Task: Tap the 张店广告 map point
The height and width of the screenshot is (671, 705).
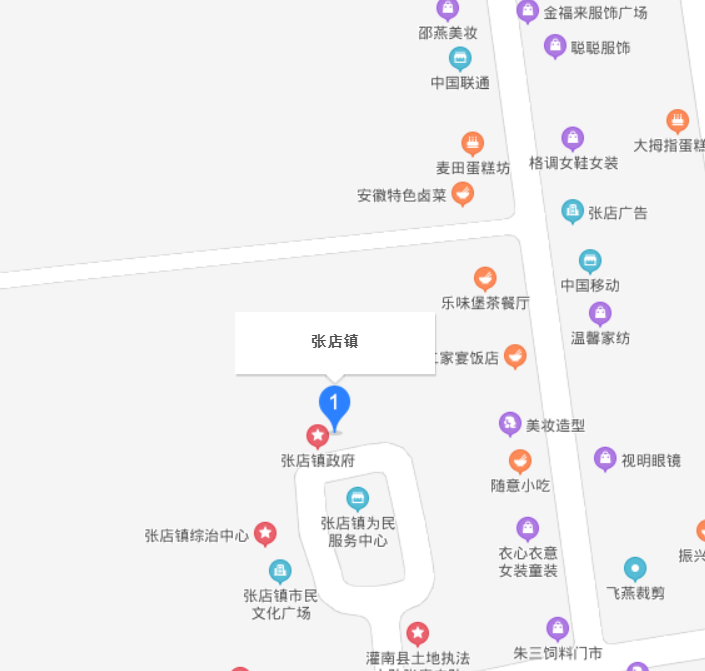Action: tap(572, 211)
